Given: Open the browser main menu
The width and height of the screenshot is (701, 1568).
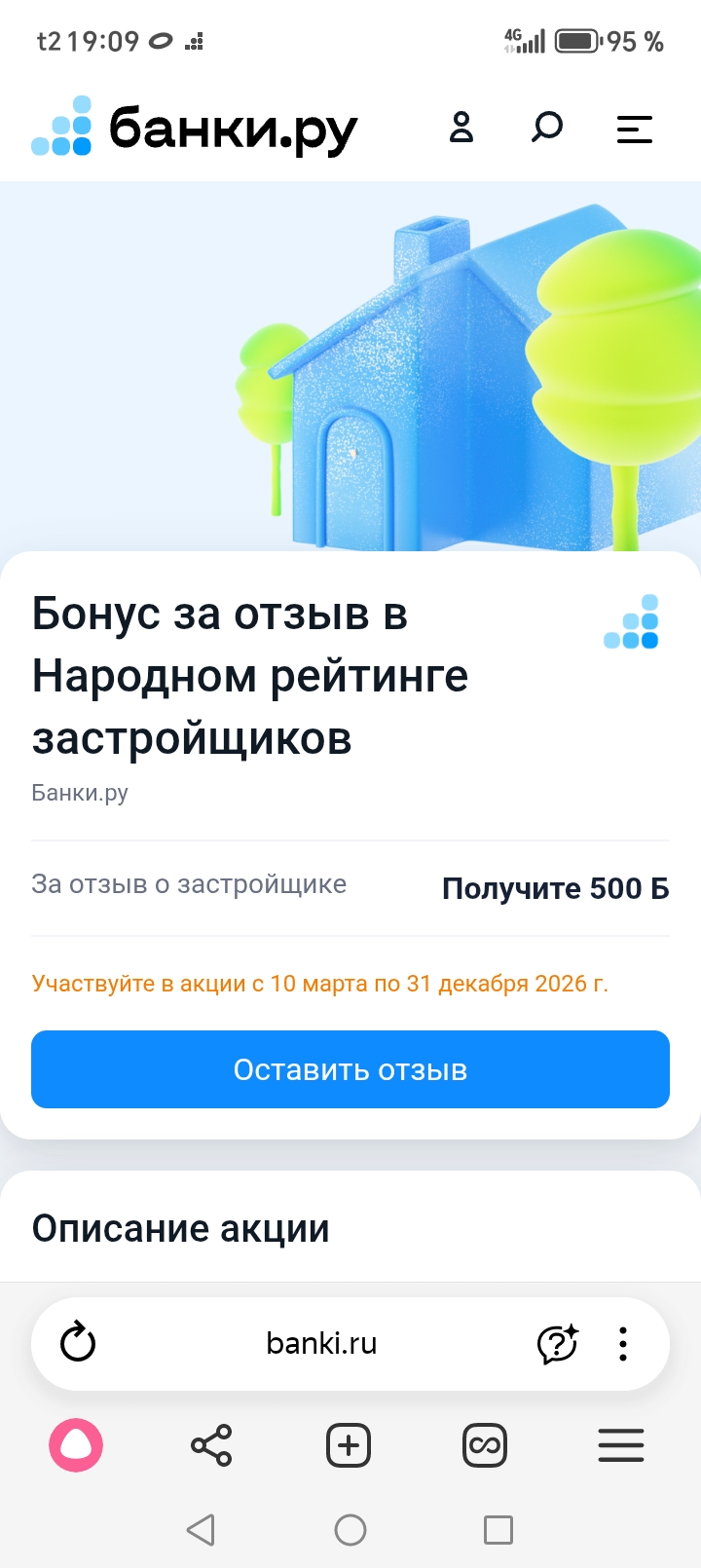Looking at the screenshot, I should (x=621, y=1445).
